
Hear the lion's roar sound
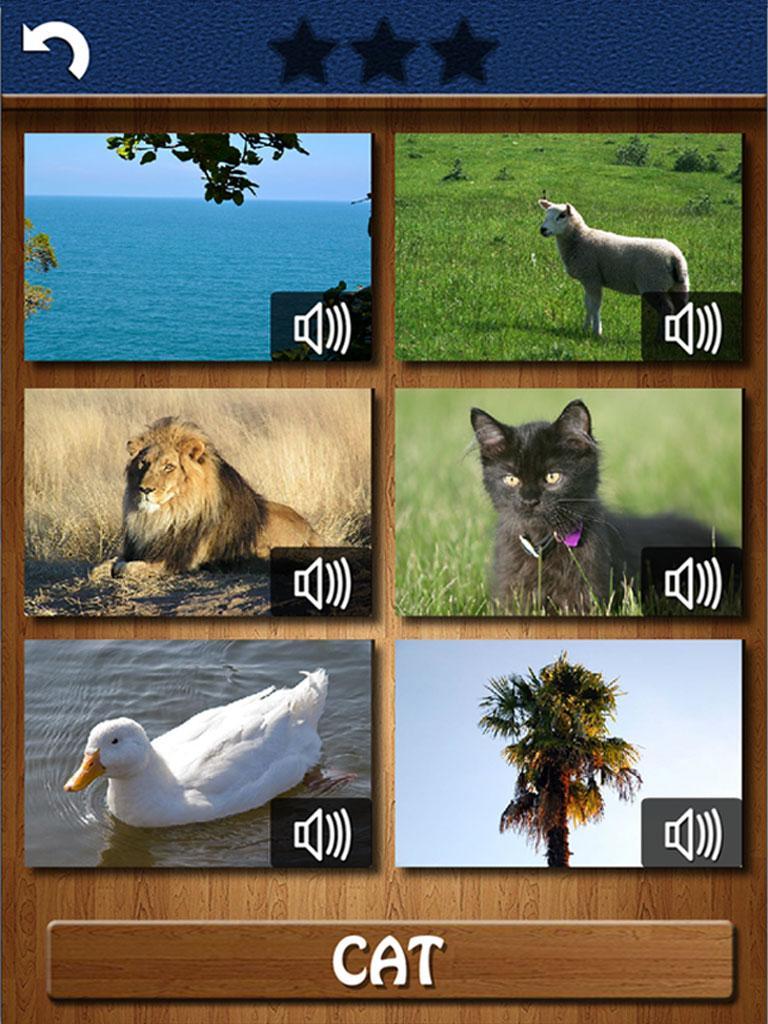click(321, 582)
